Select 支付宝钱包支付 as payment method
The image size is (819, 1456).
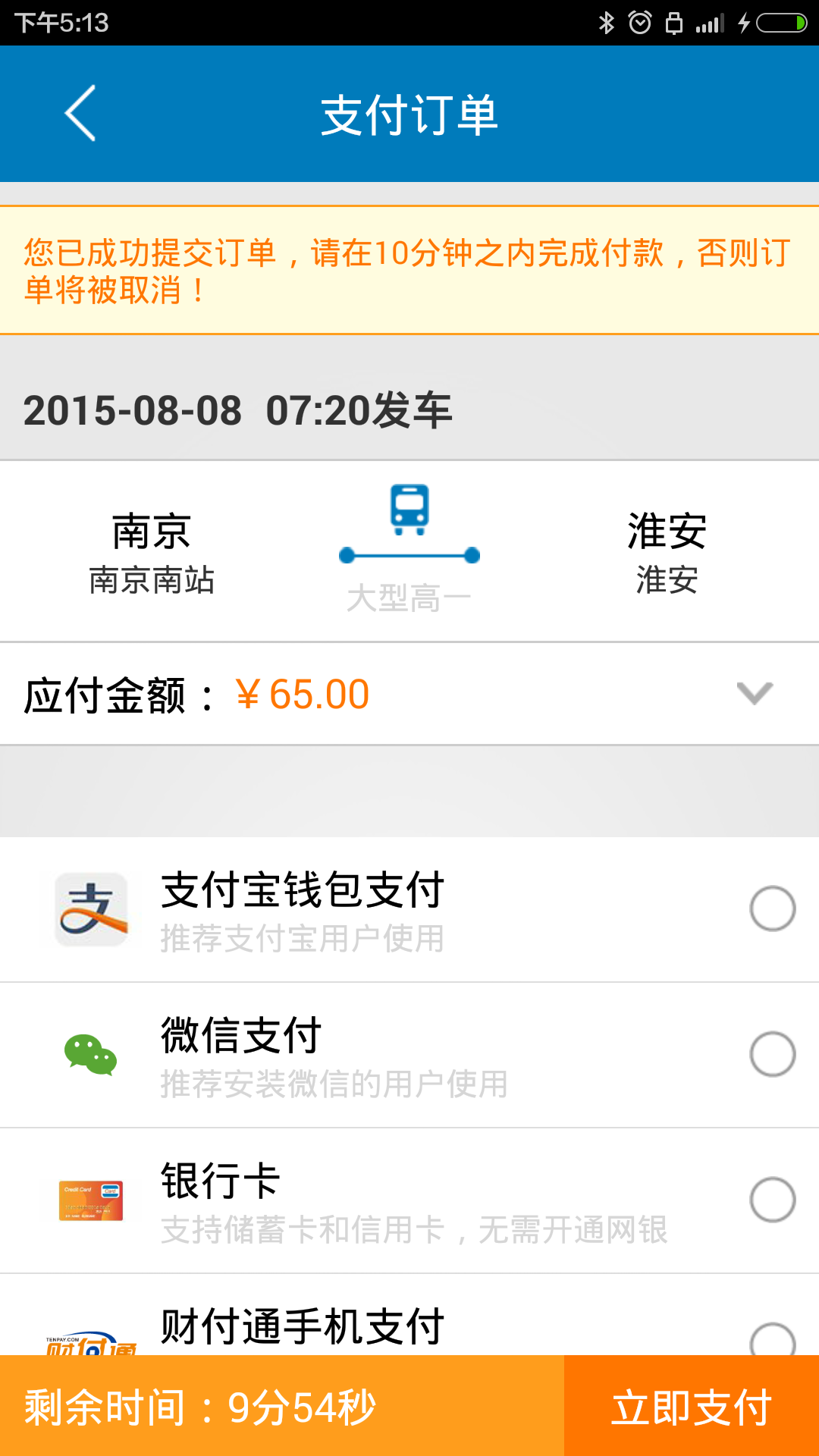pos(772,908)
